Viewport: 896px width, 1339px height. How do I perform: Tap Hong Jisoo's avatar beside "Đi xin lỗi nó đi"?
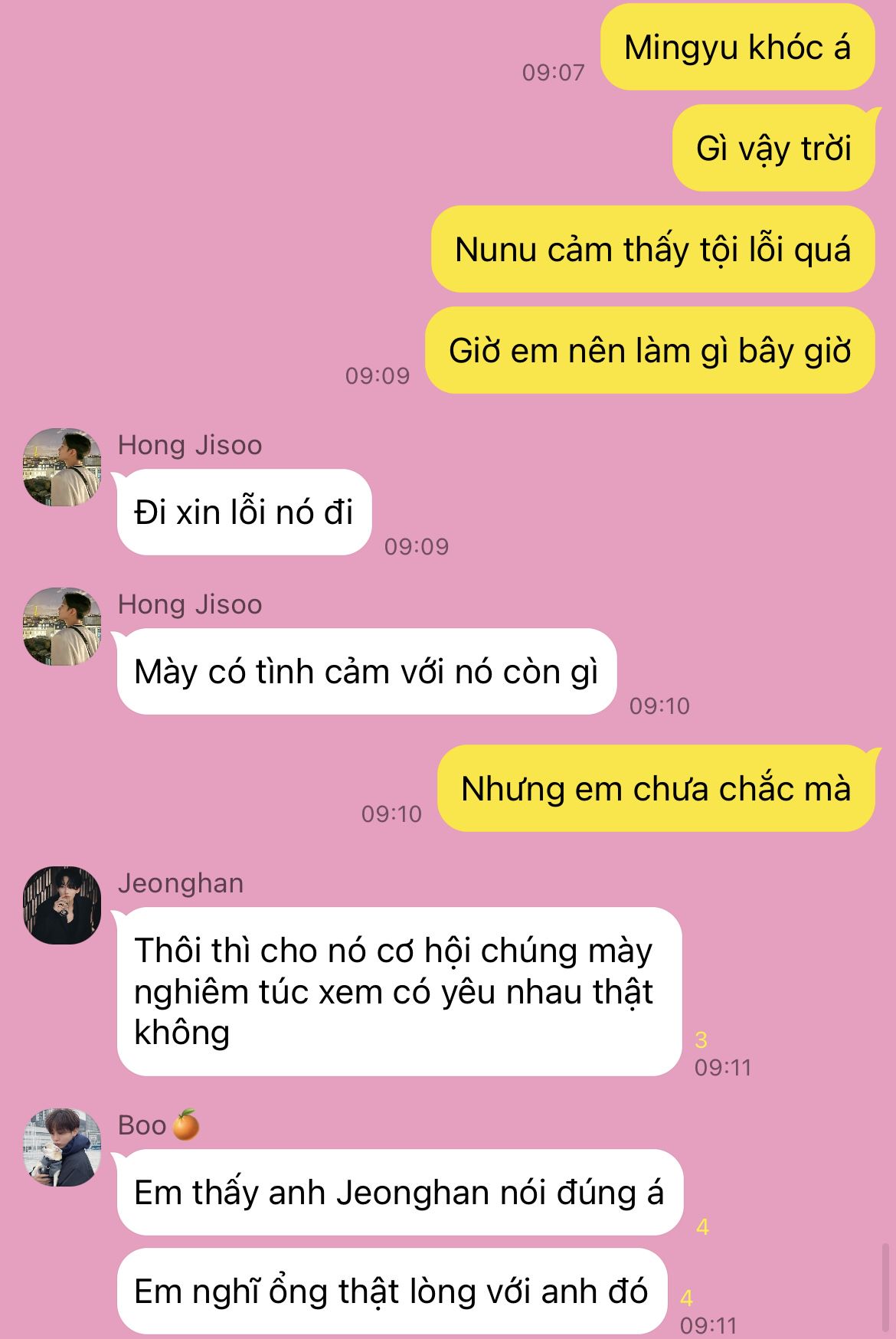62,467
